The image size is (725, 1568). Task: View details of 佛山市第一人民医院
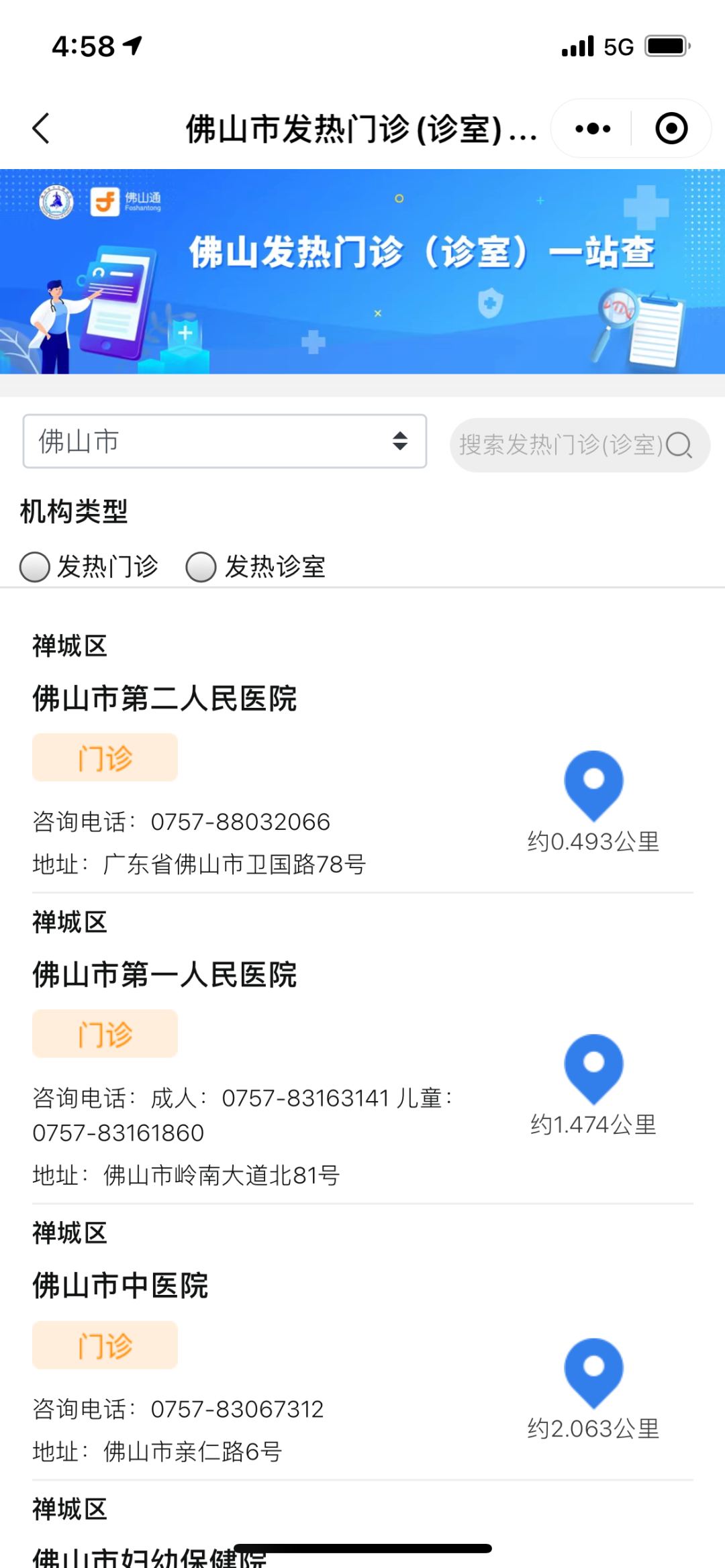click(x=165, y=975)
